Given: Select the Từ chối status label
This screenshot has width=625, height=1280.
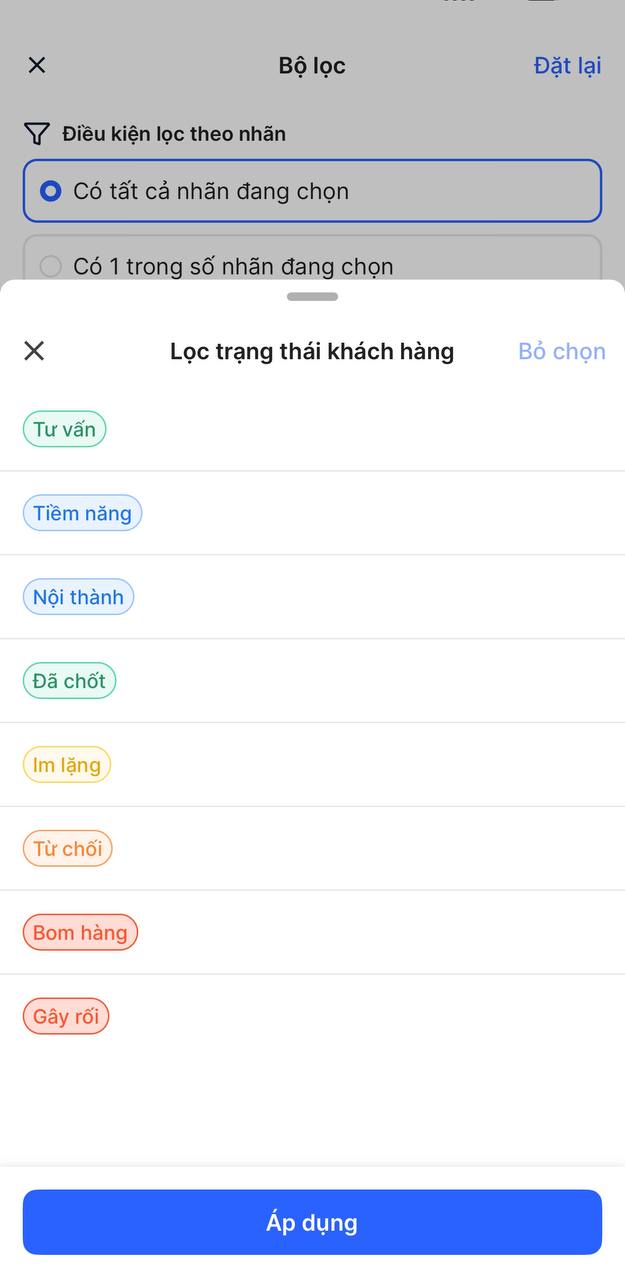Looking at the screenshot, I should tap(68, 850).
